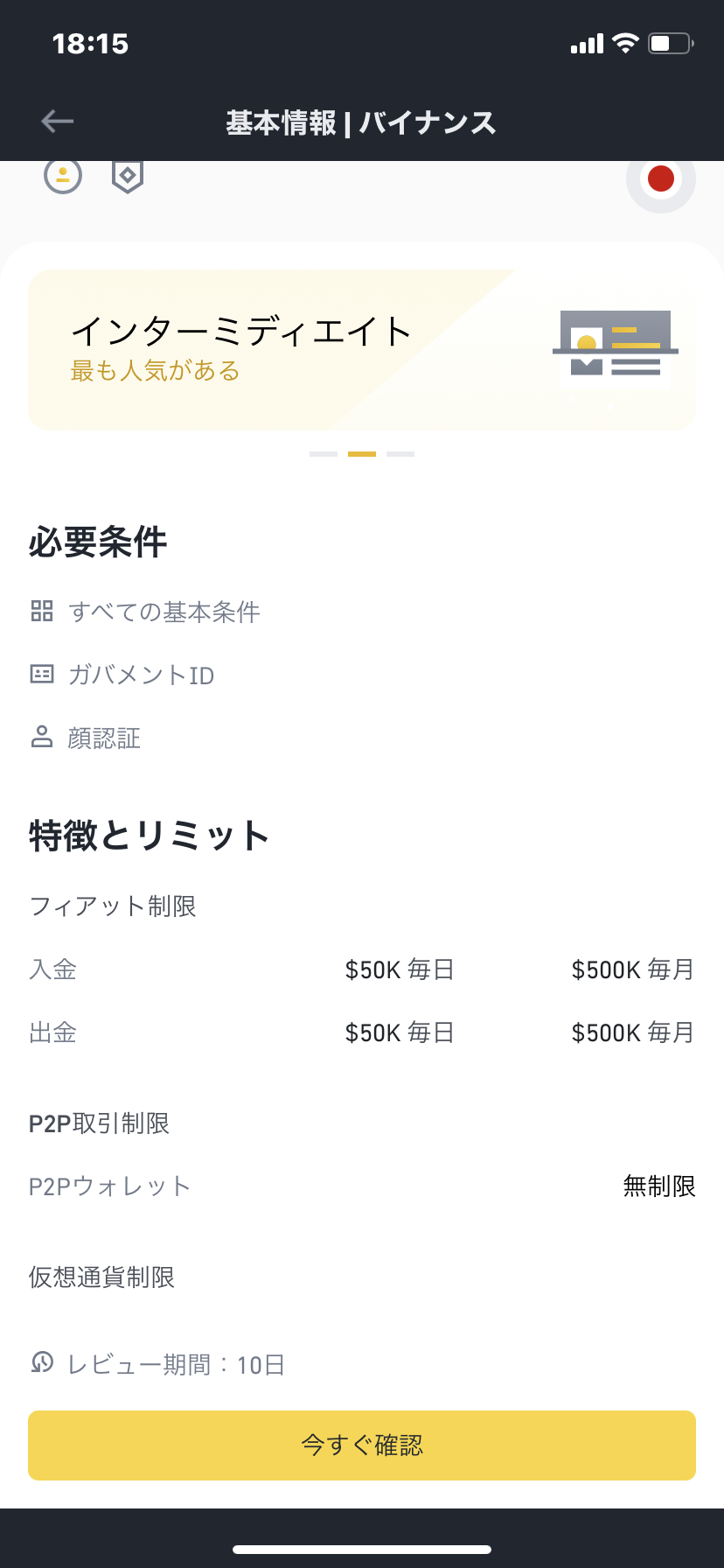Tap the 今すぐ確認 button

tap(362, 1445)
